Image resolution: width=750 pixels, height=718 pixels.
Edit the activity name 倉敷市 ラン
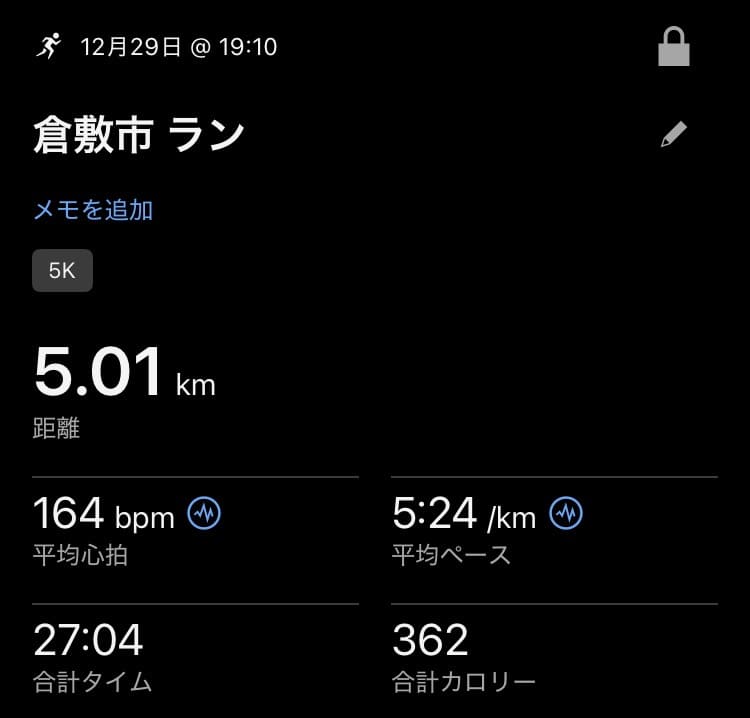(674, 135)
